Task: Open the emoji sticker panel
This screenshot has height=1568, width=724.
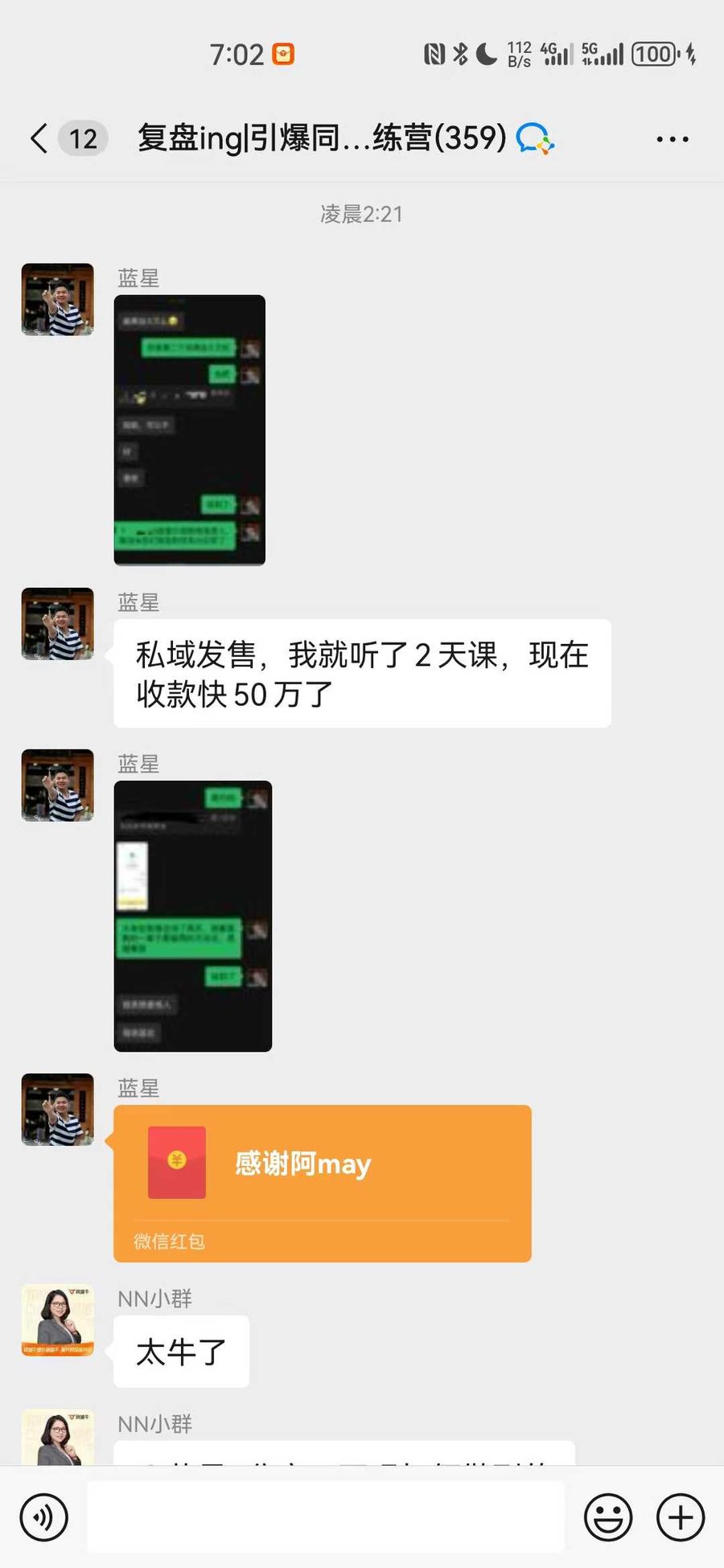Action: [608, 1517]
